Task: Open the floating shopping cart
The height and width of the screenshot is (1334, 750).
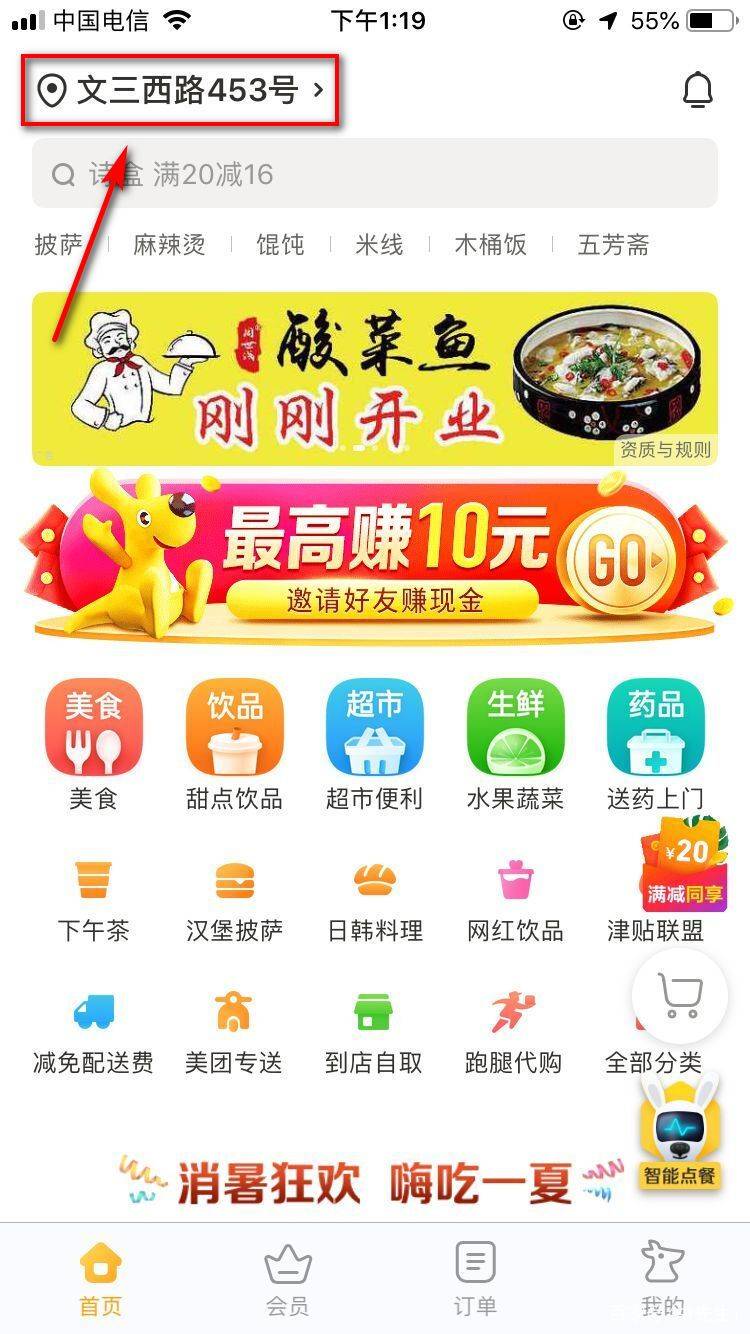Action: point(679,996)
